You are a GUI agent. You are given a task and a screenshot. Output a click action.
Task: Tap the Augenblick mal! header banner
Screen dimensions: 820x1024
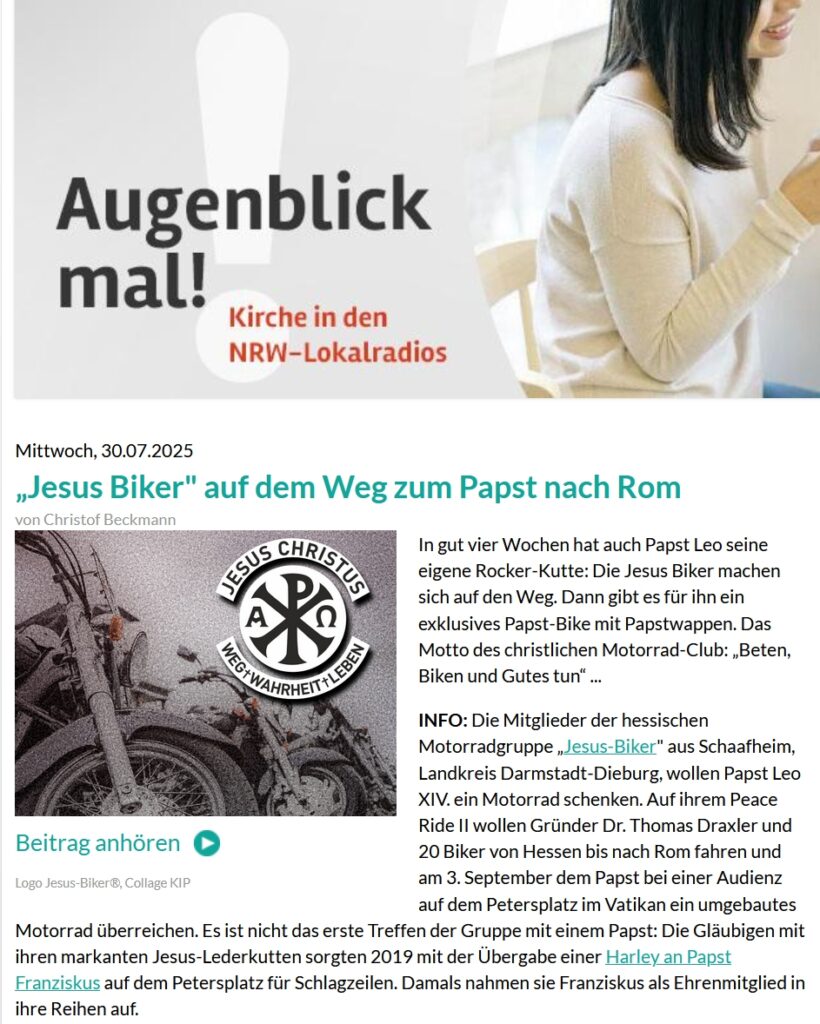(410, 200)
